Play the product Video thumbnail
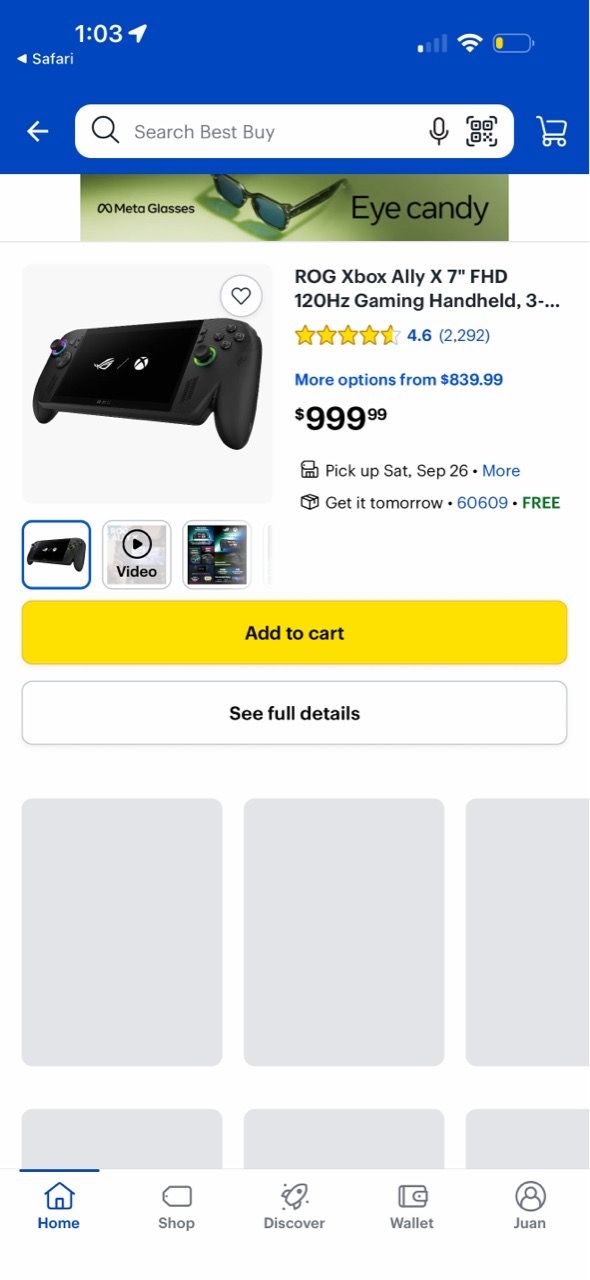 [136, 555]
